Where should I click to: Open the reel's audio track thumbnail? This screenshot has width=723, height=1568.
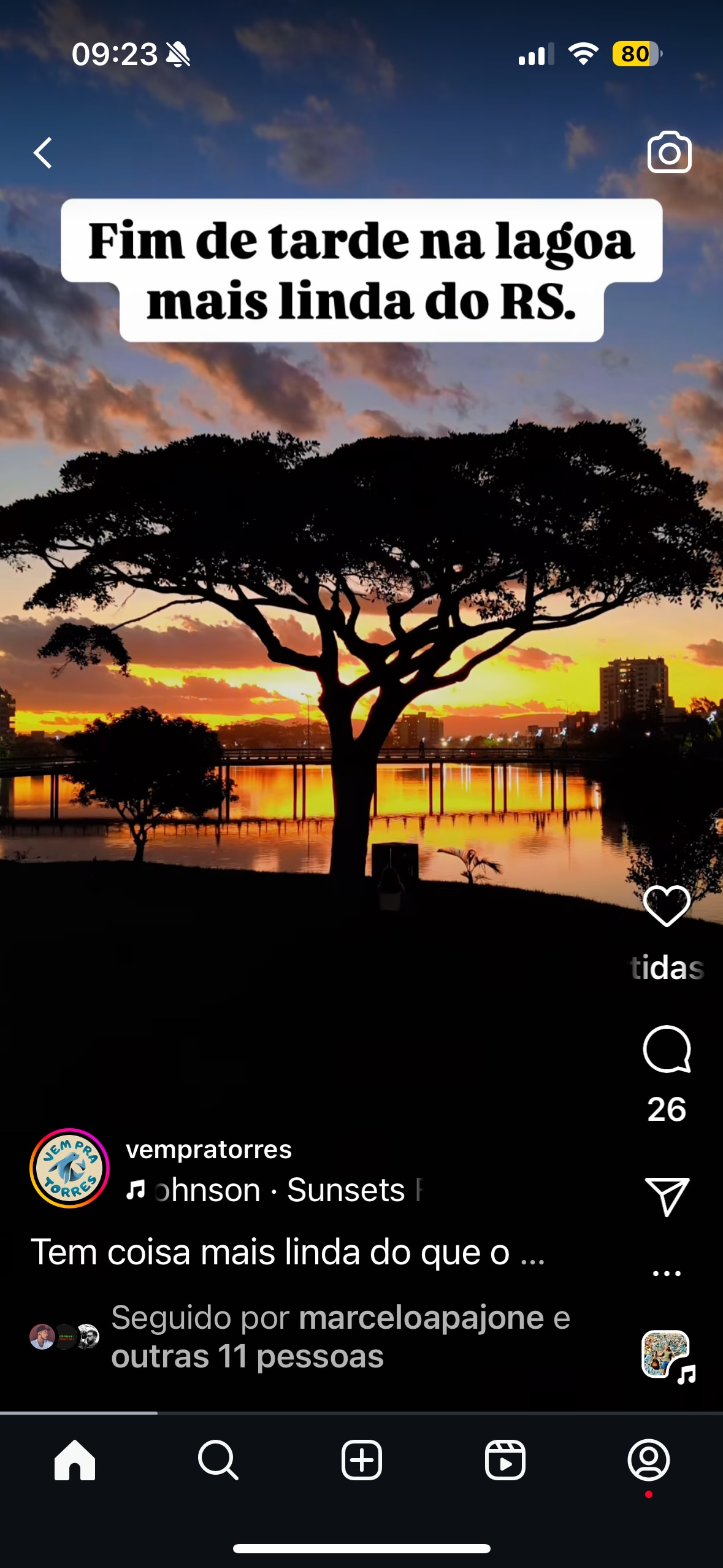click(x=668, y=1356)
